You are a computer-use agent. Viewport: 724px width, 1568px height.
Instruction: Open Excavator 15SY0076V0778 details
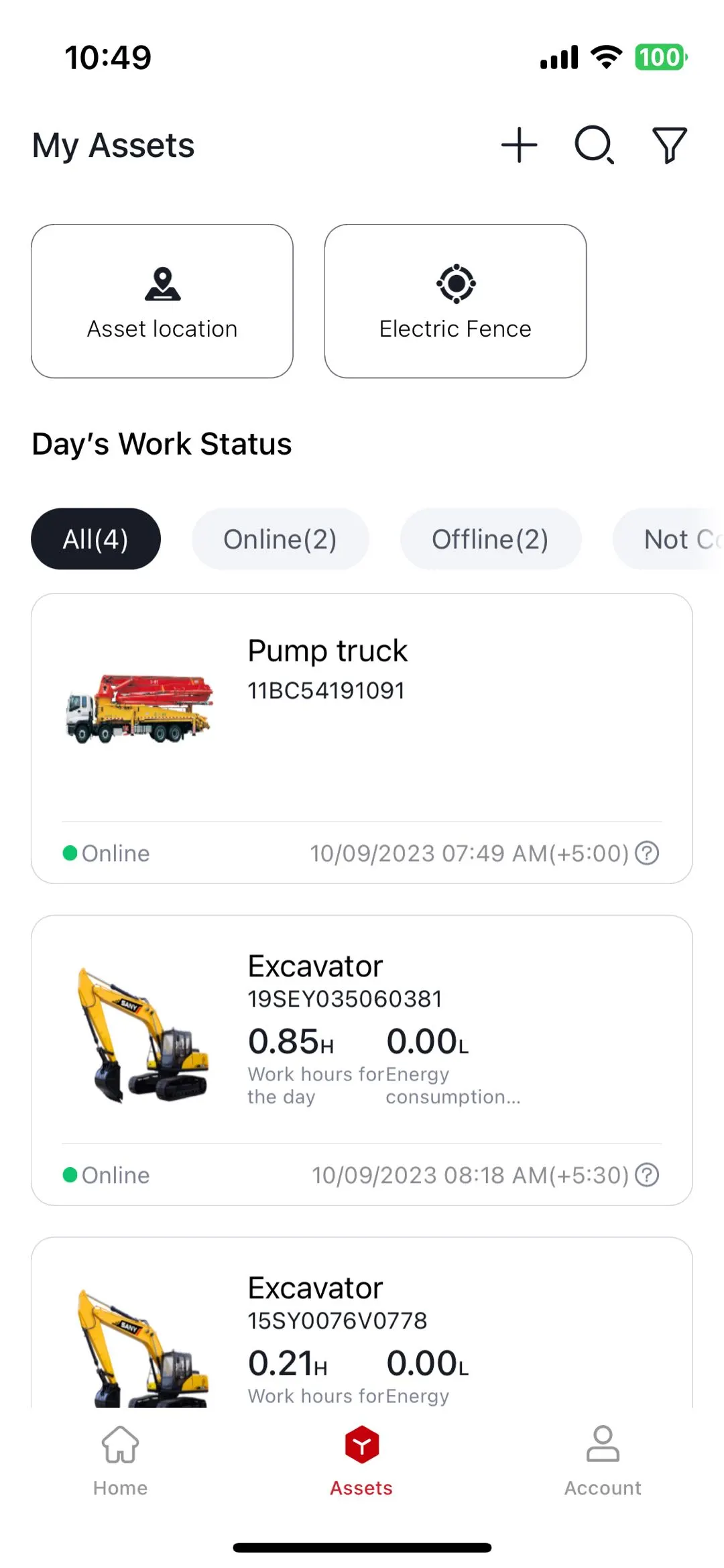point(362,1335)
